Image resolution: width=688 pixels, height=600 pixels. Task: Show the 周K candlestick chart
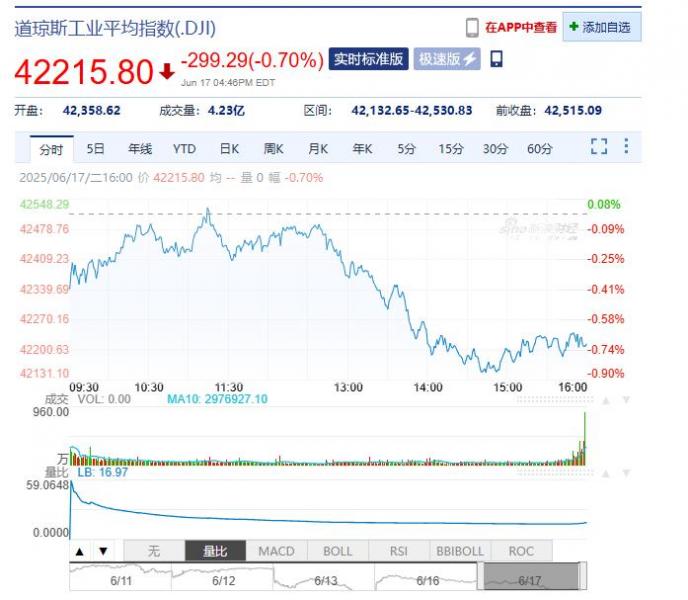(x=273, y=149)
